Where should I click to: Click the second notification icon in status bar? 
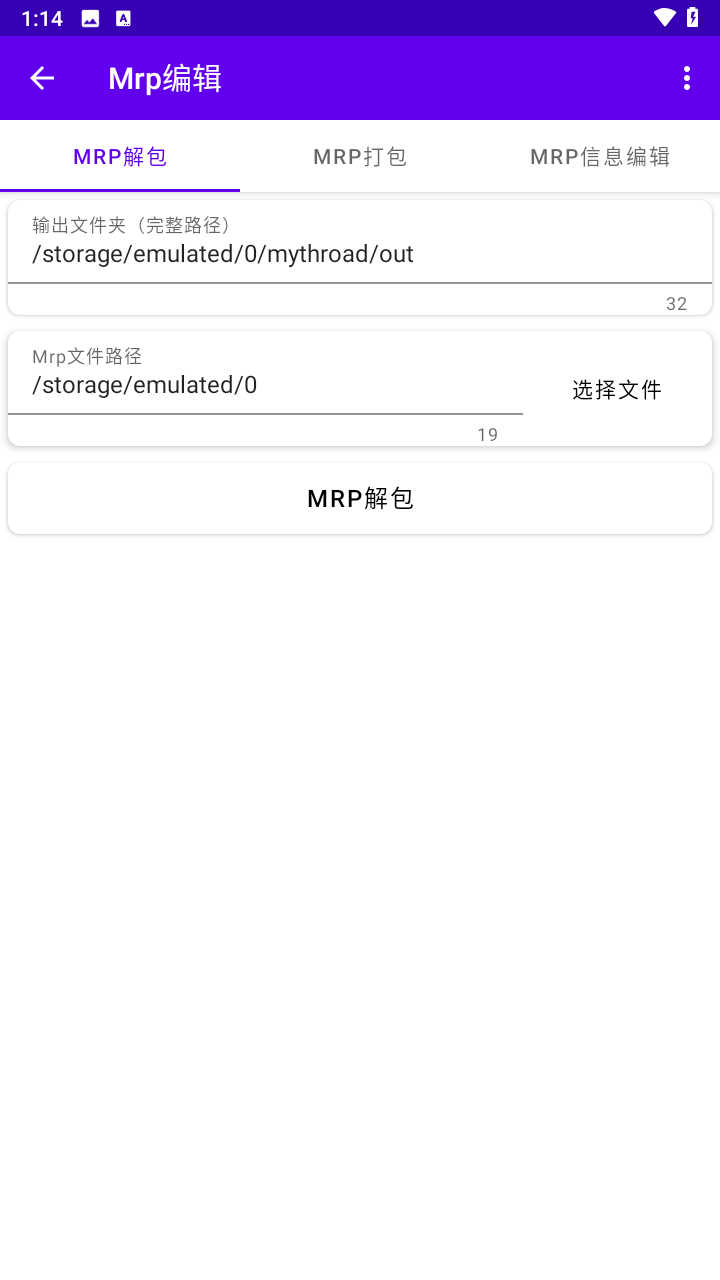(x=123, y=17)
